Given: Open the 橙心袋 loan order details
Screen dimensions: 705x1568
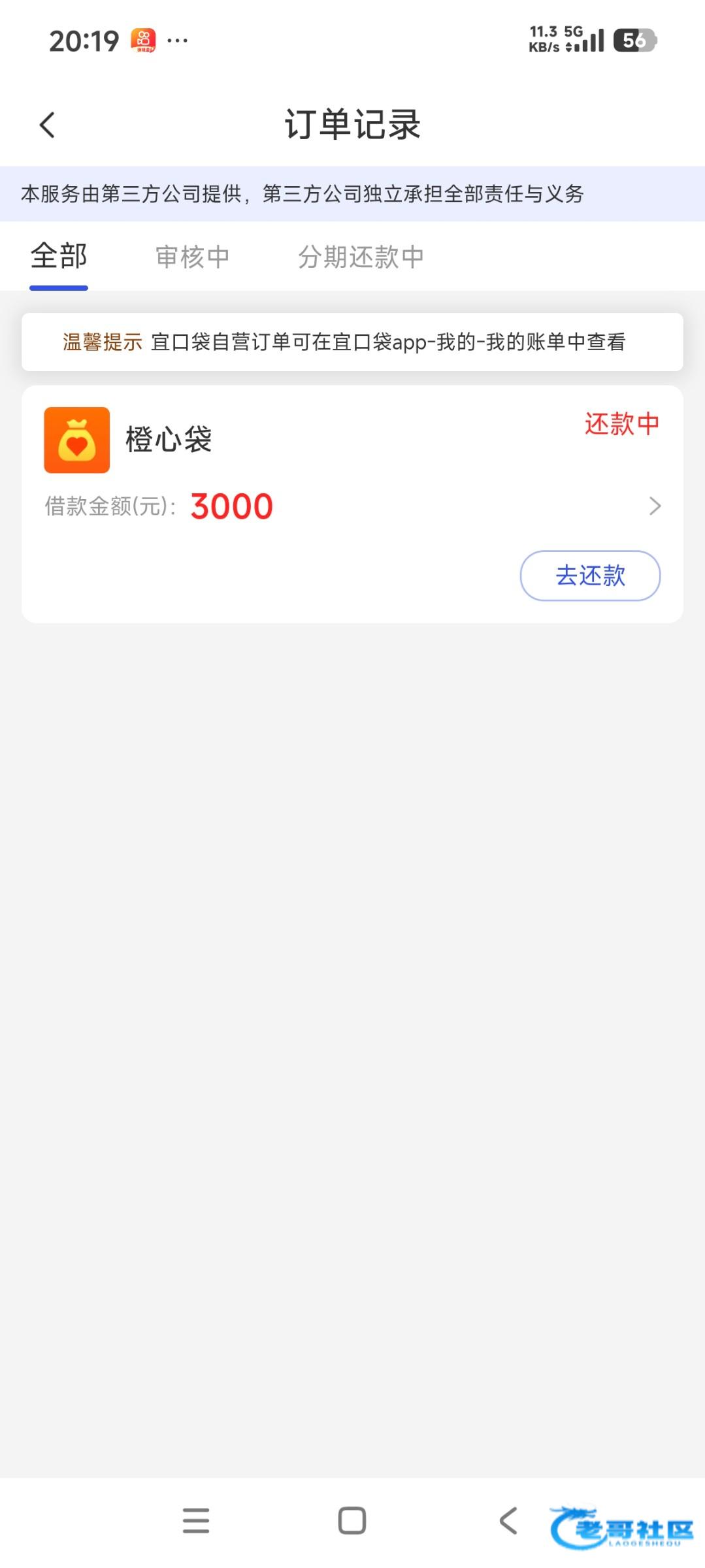Looking at the screenshot, I should (655, 506).
